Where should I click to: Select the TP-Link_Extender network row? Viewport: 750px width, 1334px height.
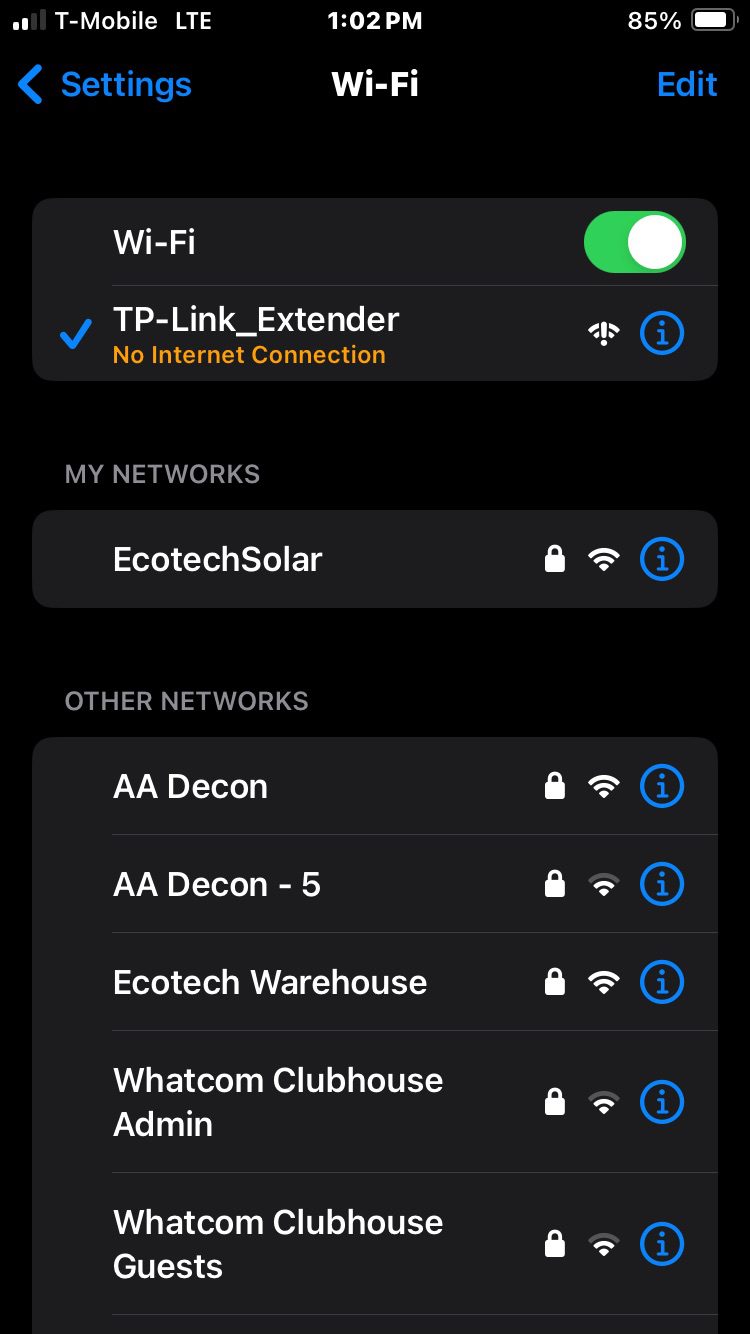click(375, 333)
